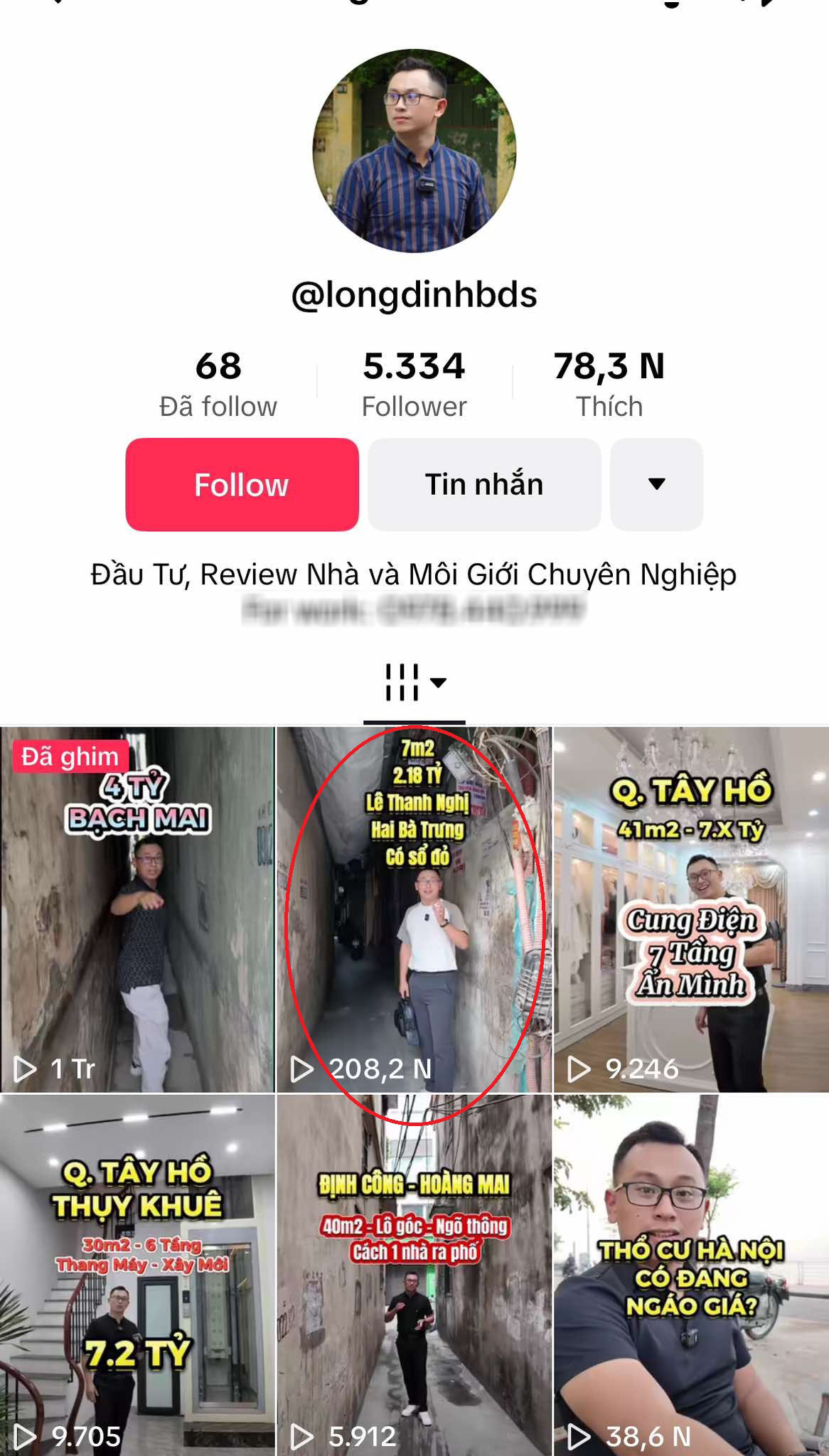Open the Định Công - Hoàng Mai video
829x1456 pixels.
(x=414, y=1275)
